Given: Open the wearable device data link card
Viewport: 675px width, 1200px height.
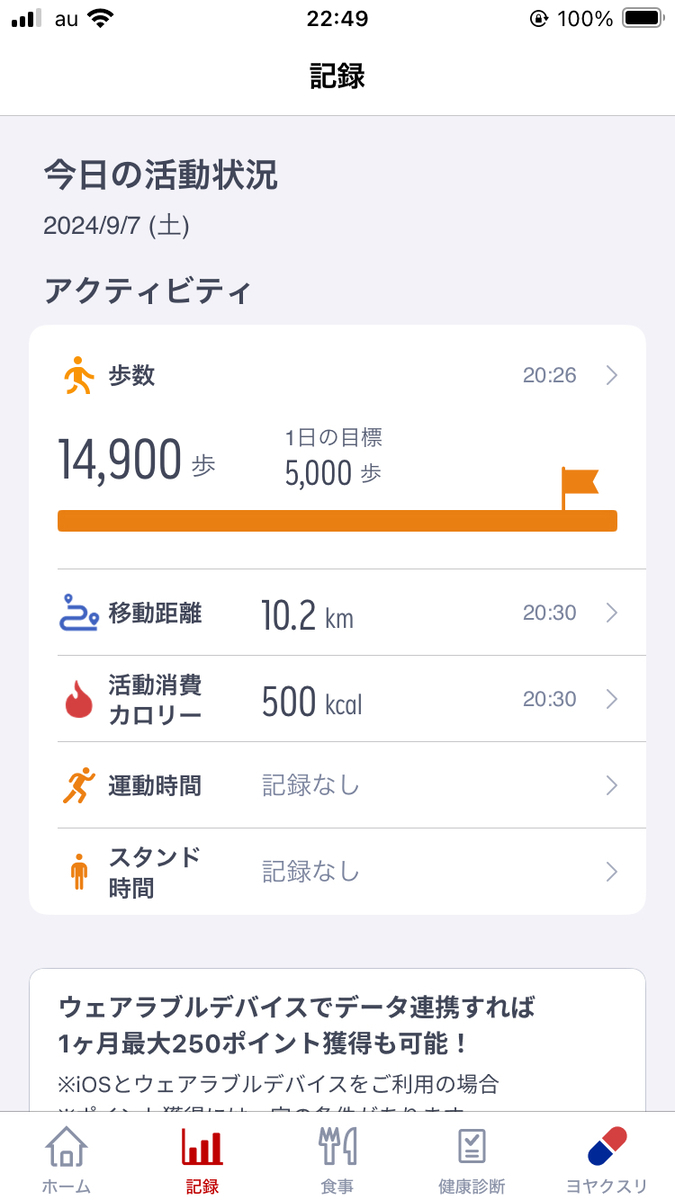Looking at the screenshot, I should 337,1040.
